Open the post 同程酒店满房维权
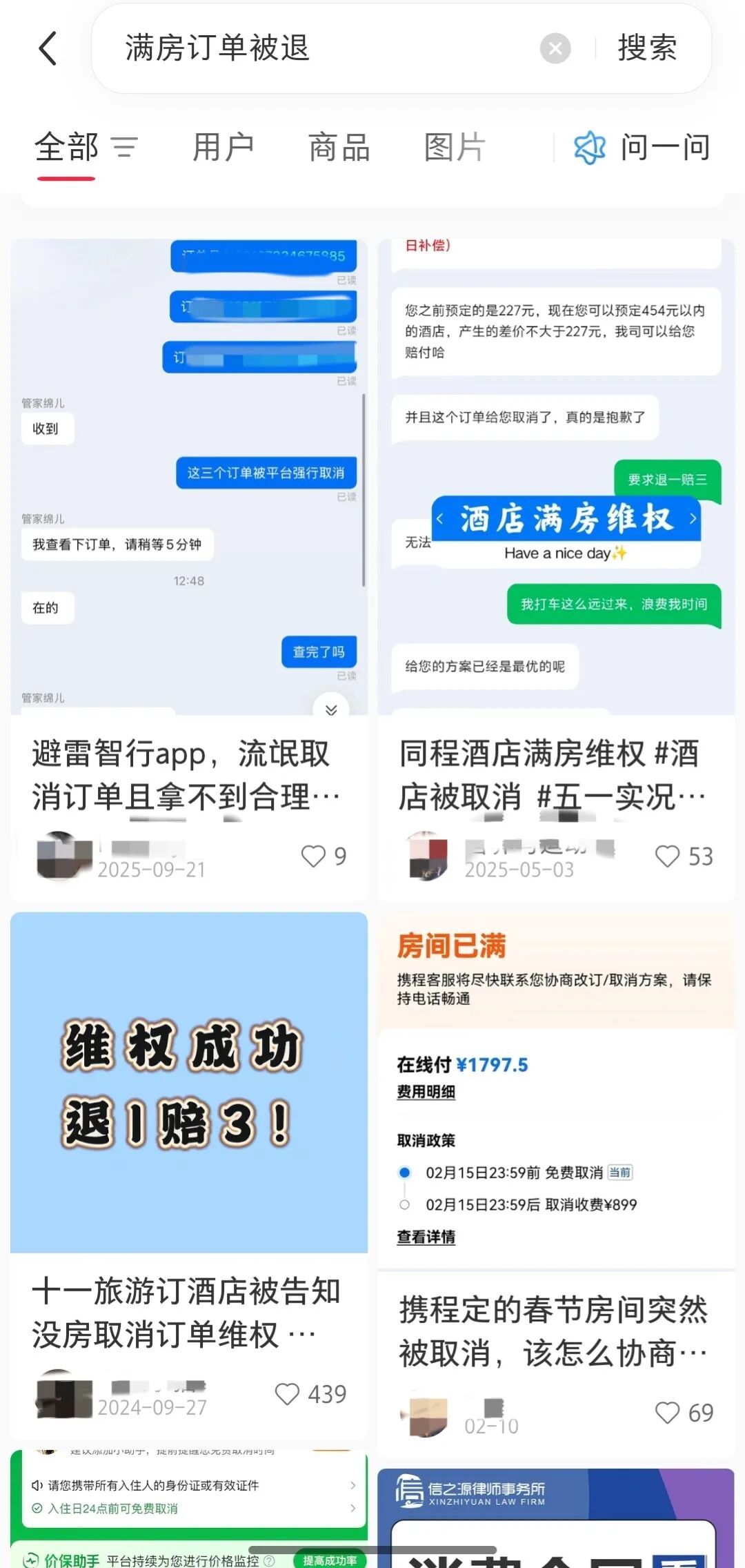 555,774
